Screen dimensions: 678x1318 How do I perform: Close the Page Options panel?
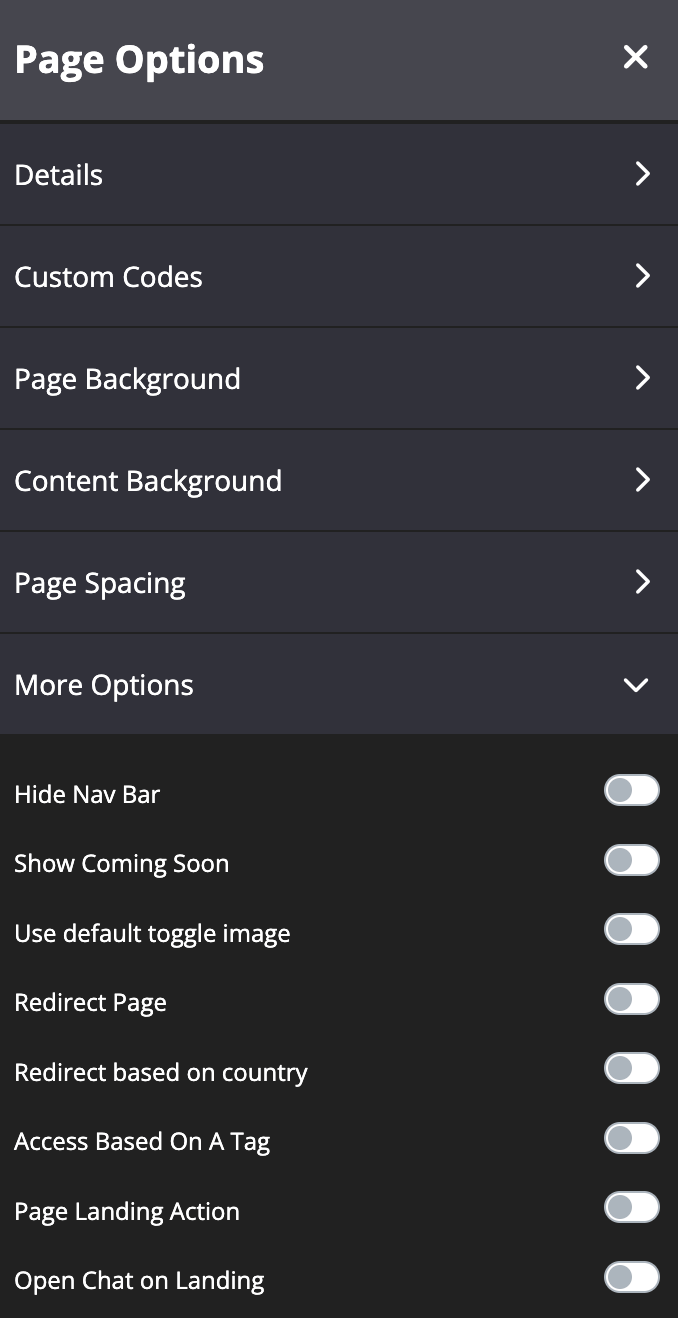click(x=636, y=58)
